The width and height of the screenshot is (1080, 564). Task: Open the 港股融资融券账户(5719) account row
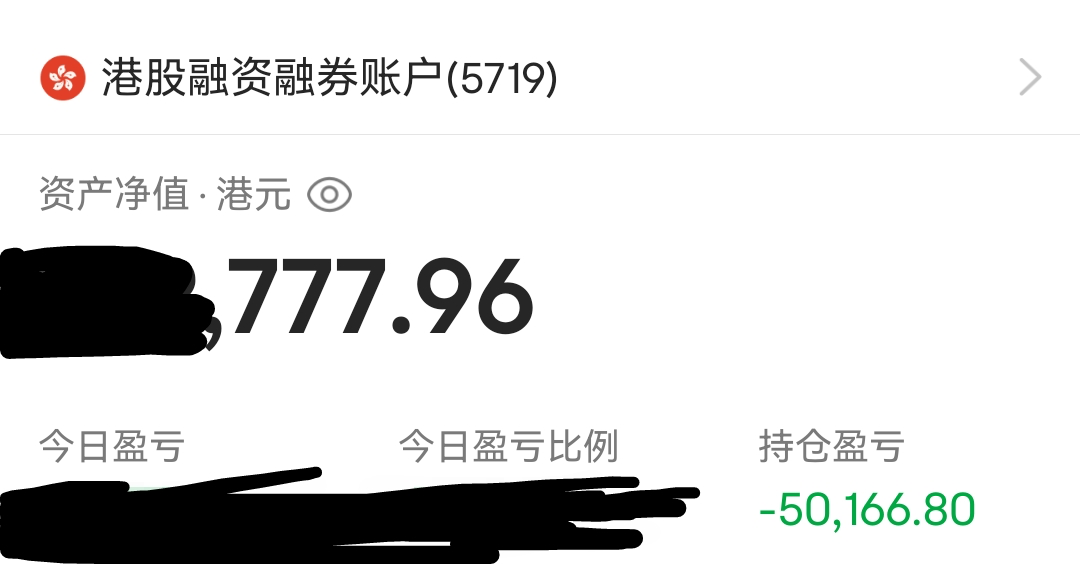(540, 78)
